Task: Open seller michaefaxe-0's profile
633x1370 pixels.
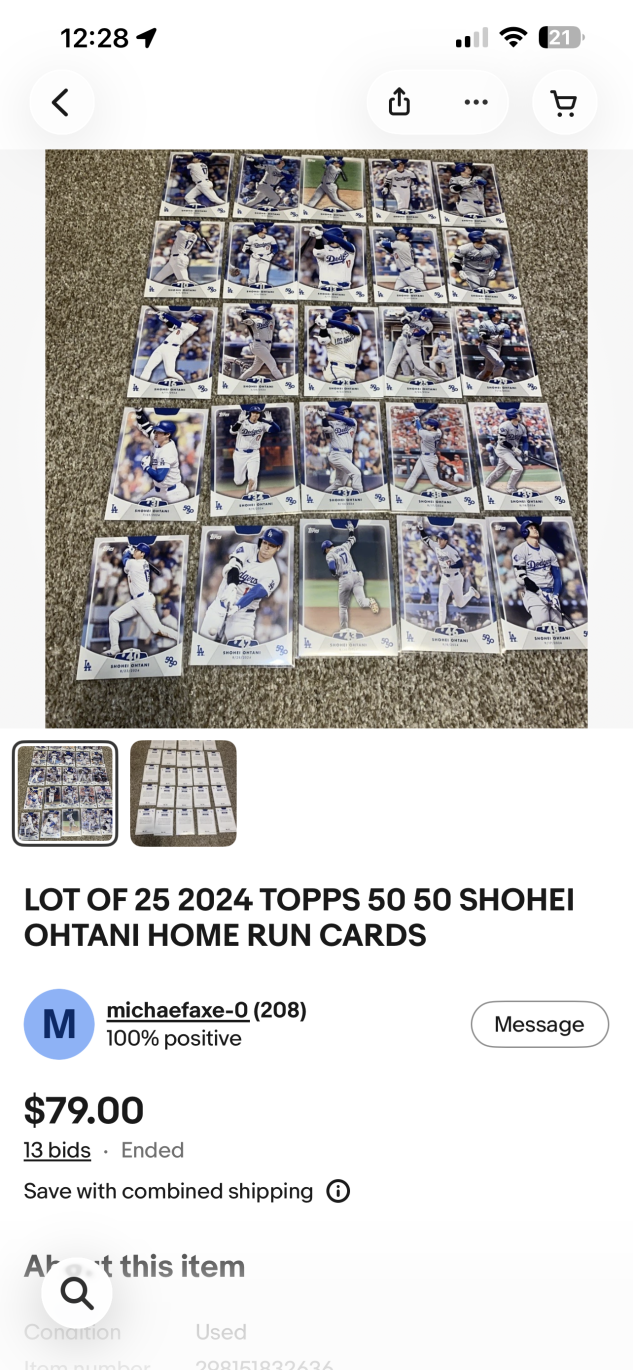Action: [x=177, y=1010]
